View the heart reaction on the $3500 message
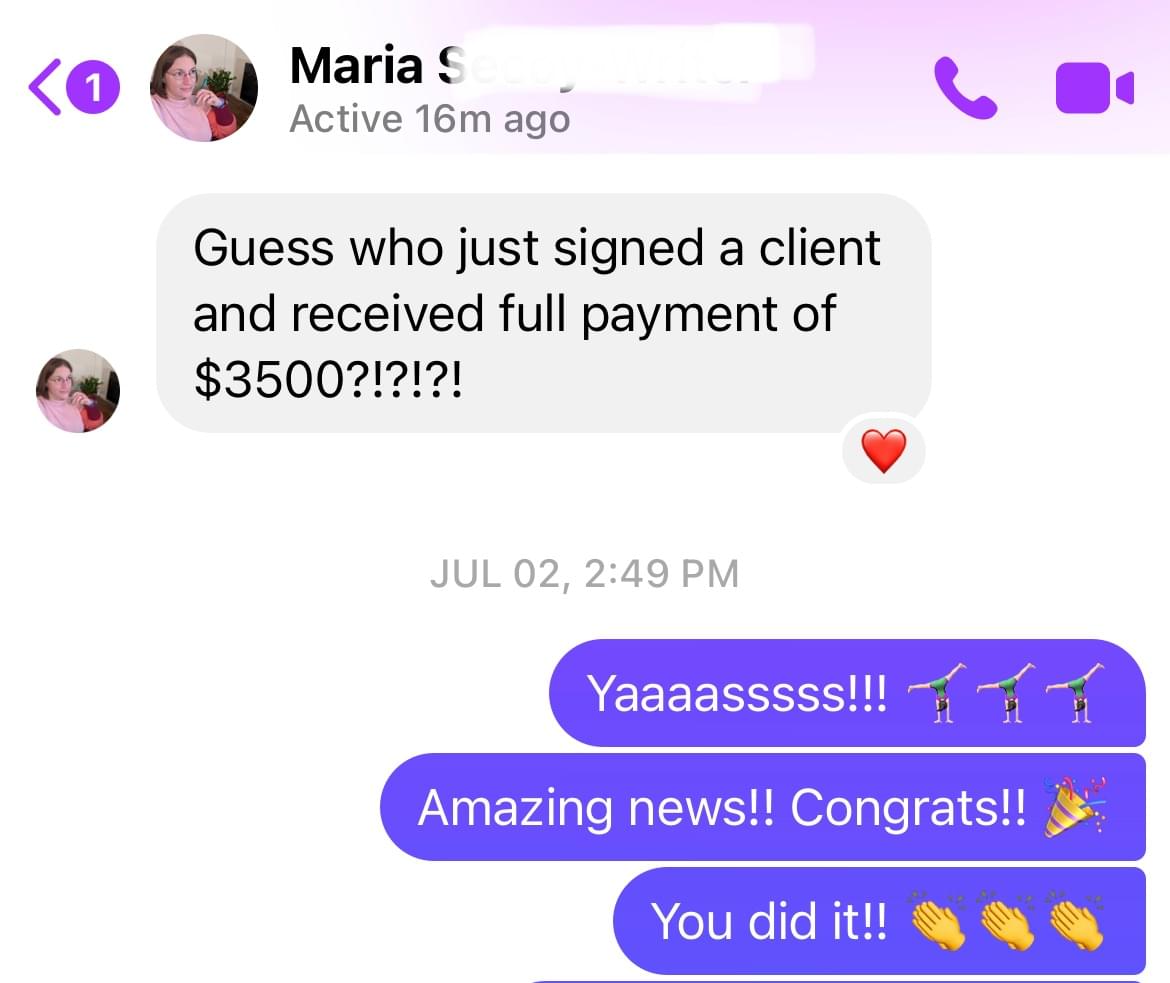Viewport: 1170px width, 983px height. pos(883,452)
